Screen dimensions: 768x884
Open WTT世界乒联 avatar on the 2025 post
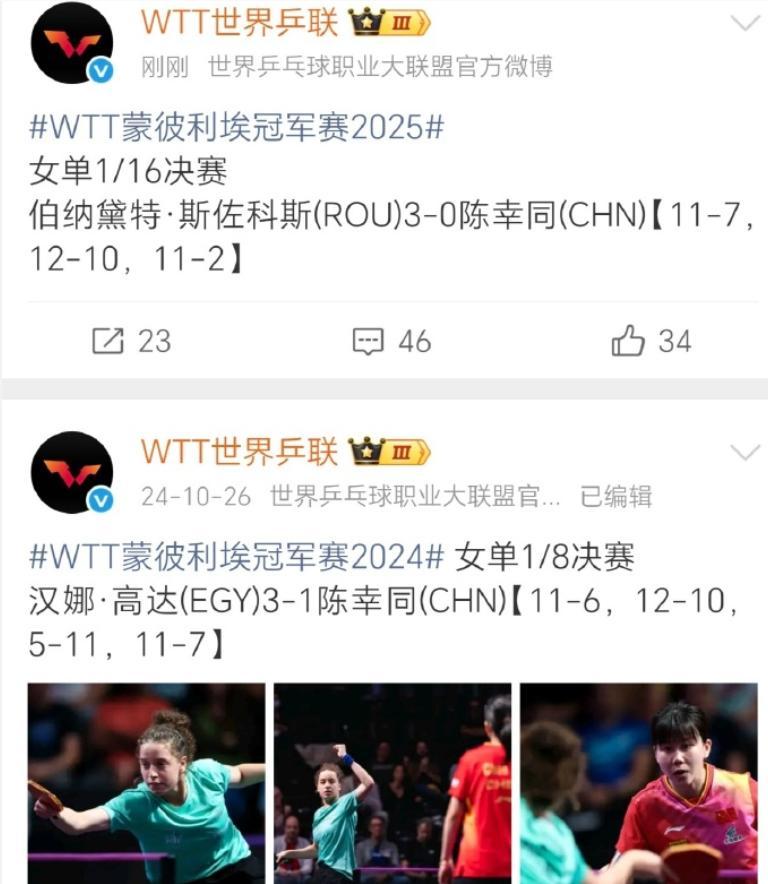pyautogui.click(x=71, y=43)
